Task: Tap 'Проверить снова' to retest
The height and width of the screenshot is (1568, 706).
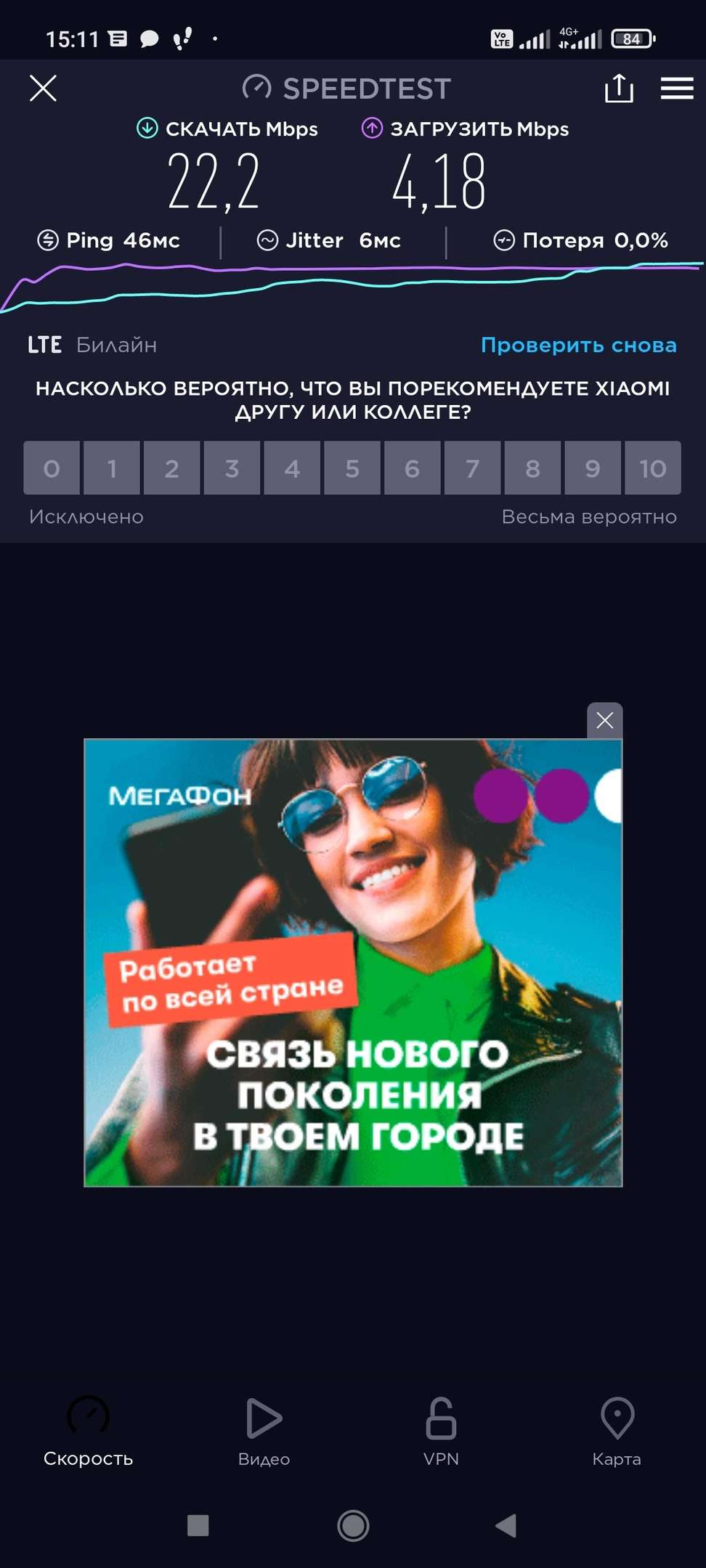Action: 578,345
